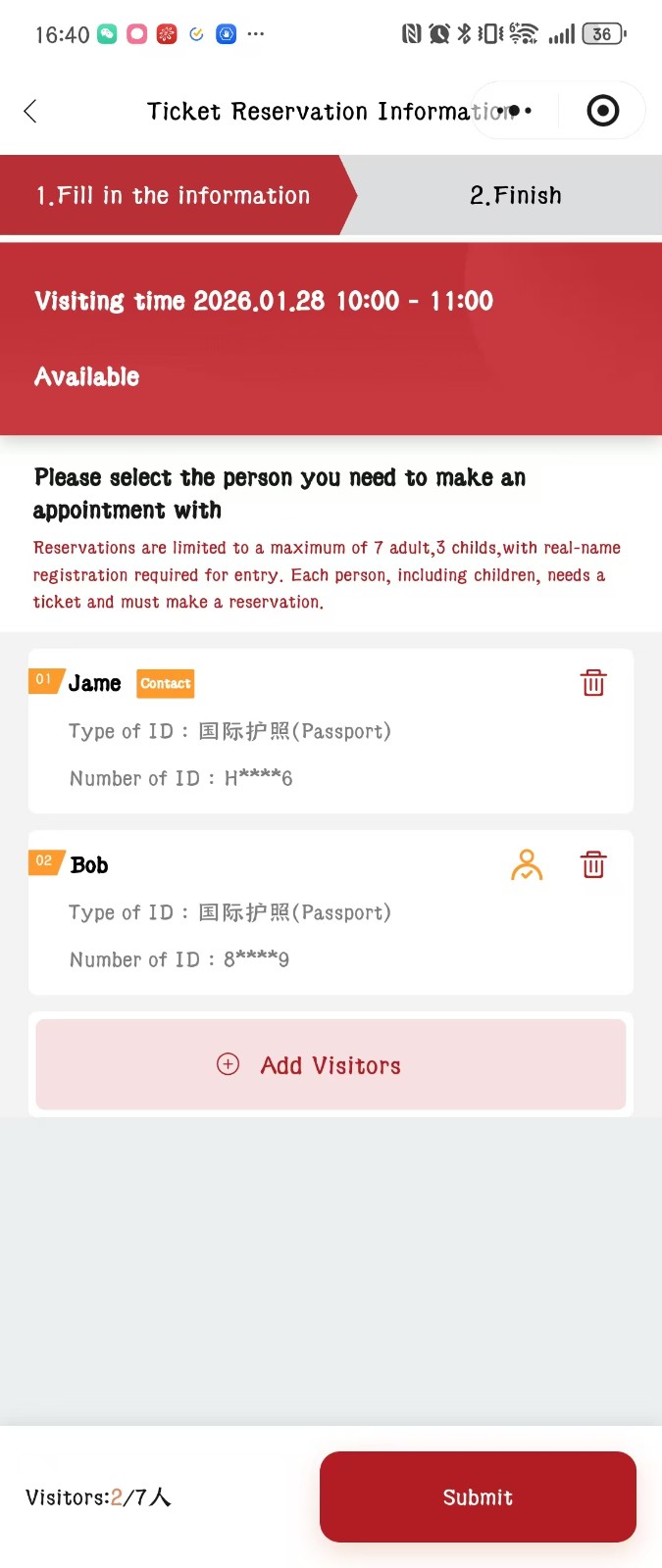Tap Add Visitors
Screen dimensions: 662x1568
click(x=331, y=1065)
